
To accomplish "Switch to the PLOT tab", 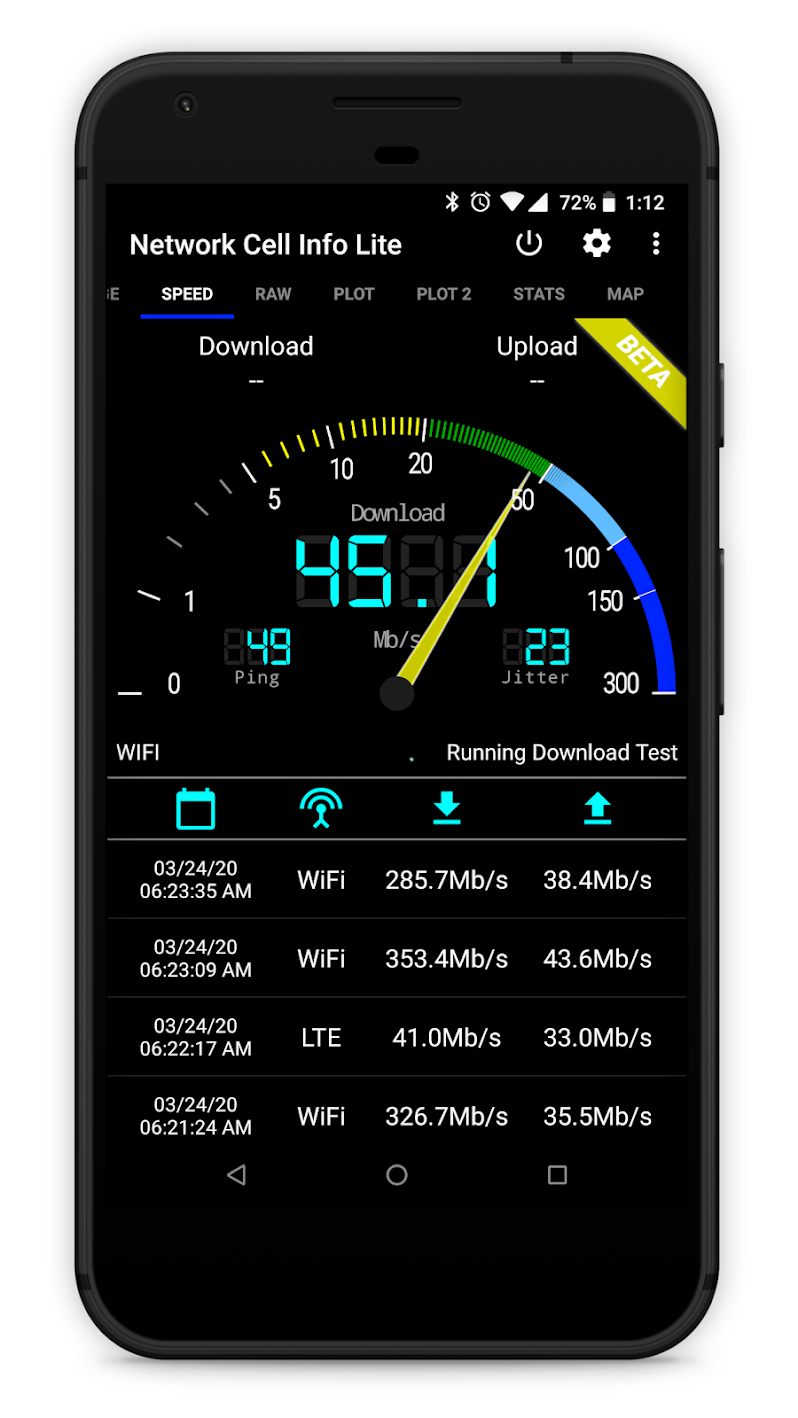I will tap(354, 294).
